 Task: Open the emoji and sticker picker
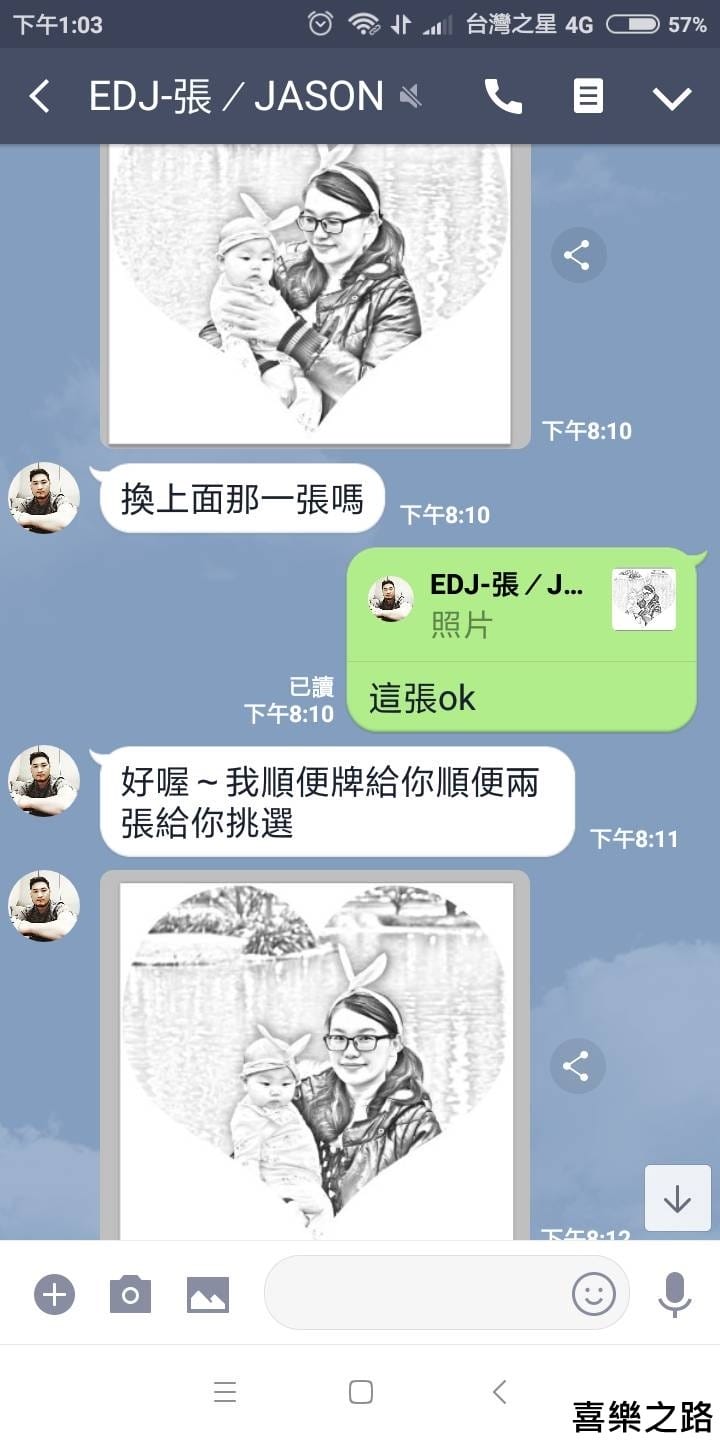coord(593,1294)
